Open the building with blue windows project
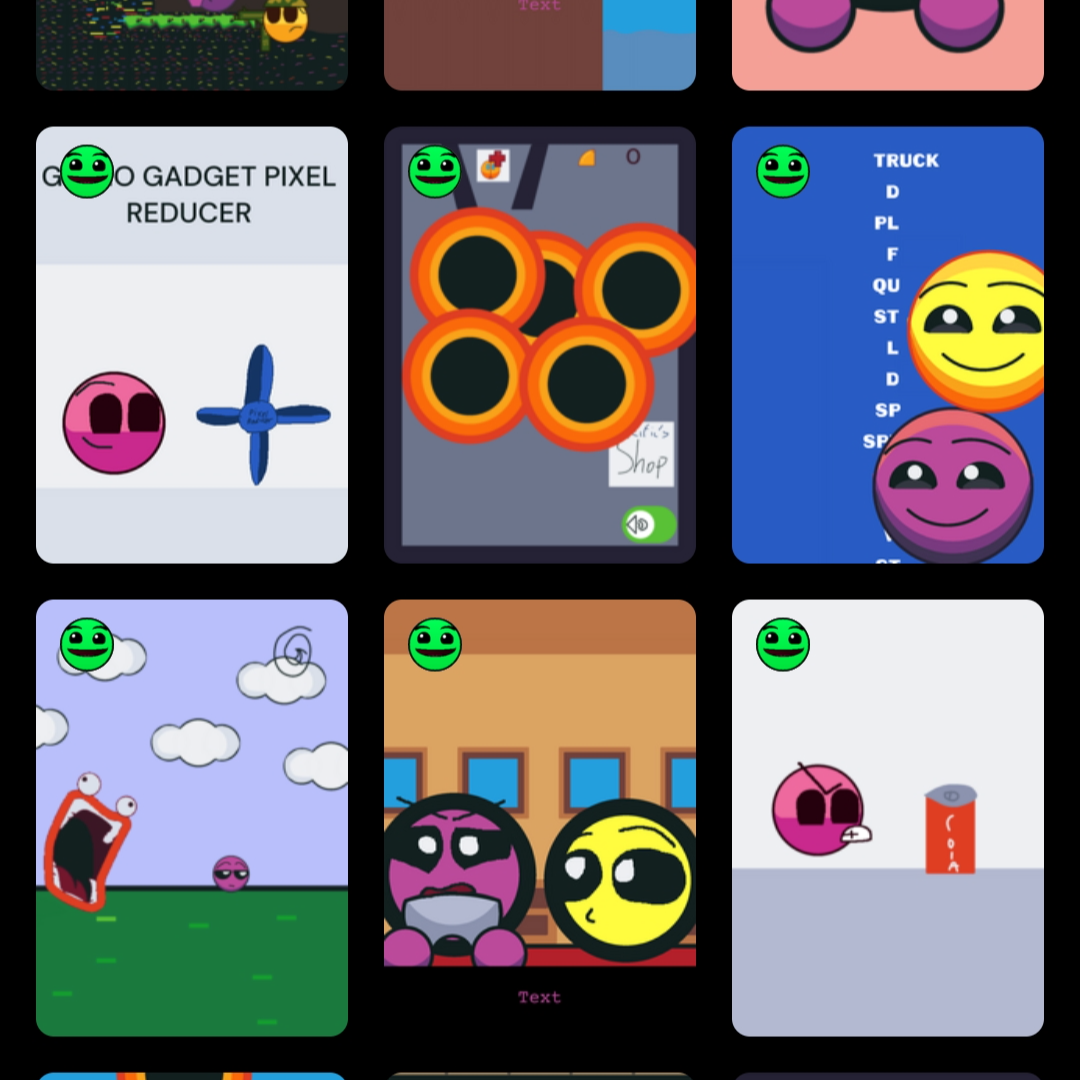The image size is (1080, 1080). 540,818
